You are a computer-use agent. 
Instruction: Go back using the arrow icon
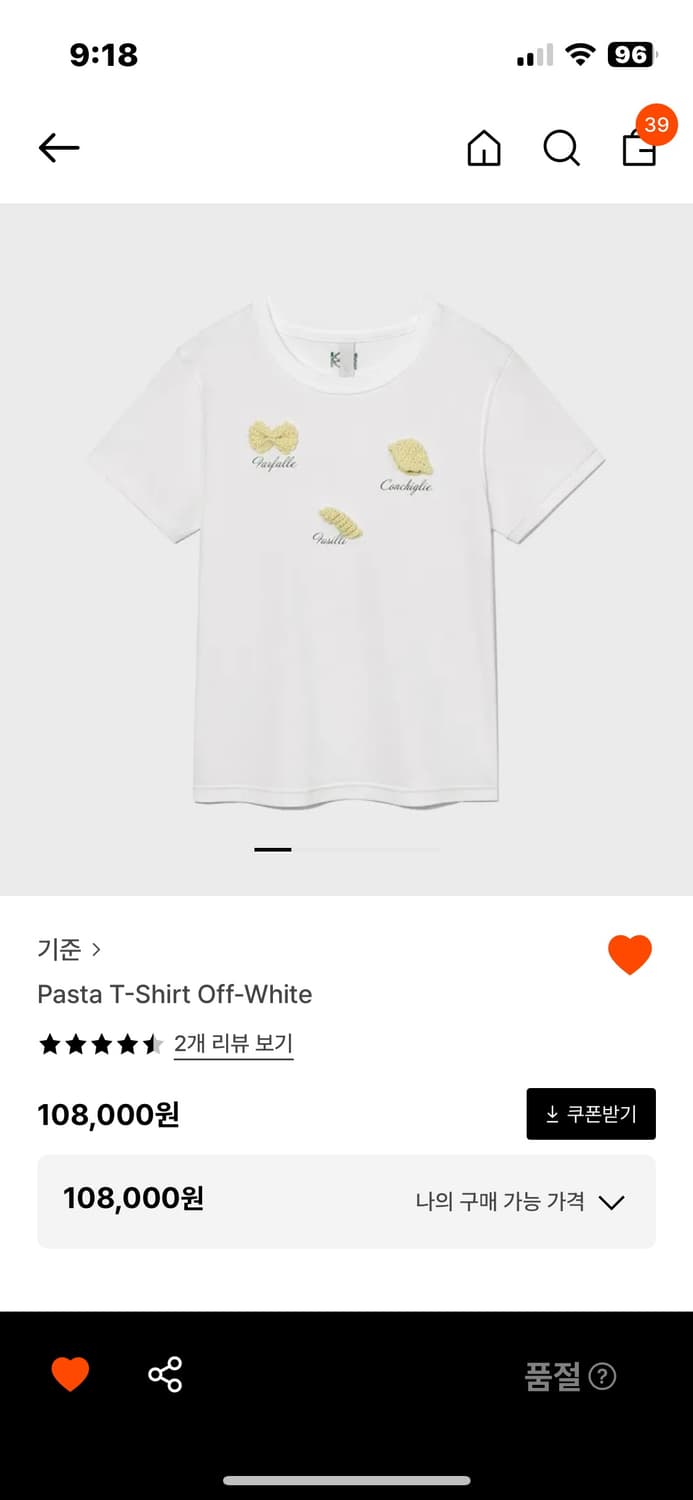[58, 148]
